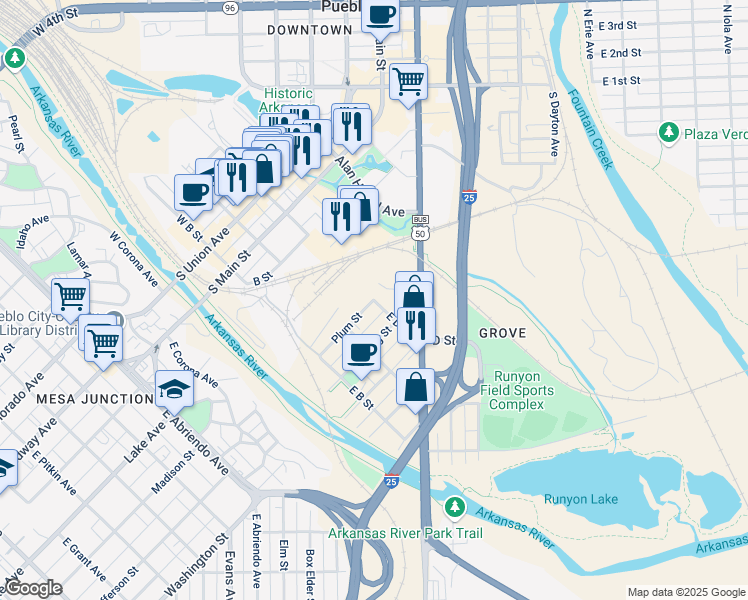Open the restaurant marker near Alan Hamel Ave
748x600 pixels.
351,125
